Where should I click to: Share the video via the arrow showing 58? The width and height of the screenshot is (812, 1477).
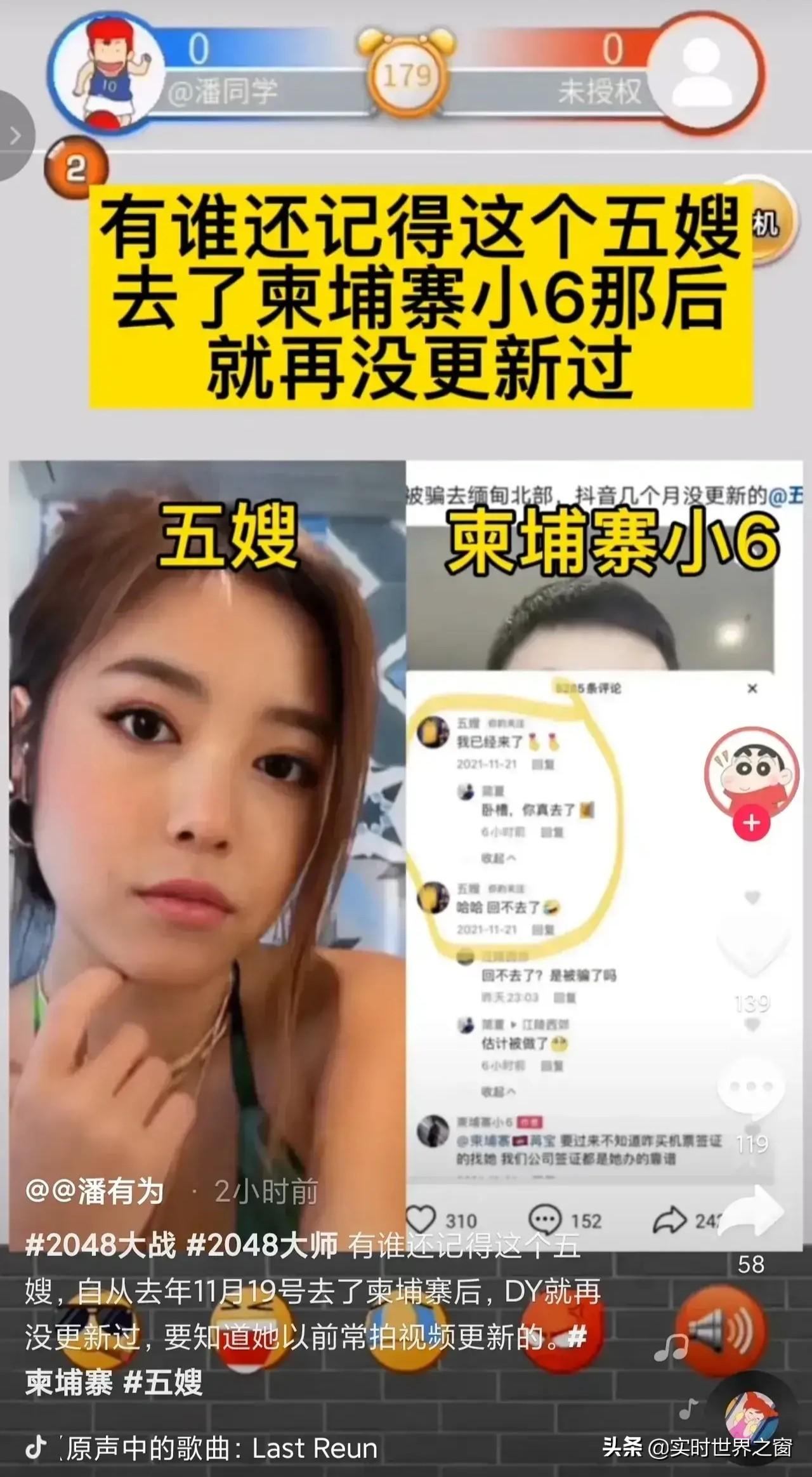[752, 1211]
